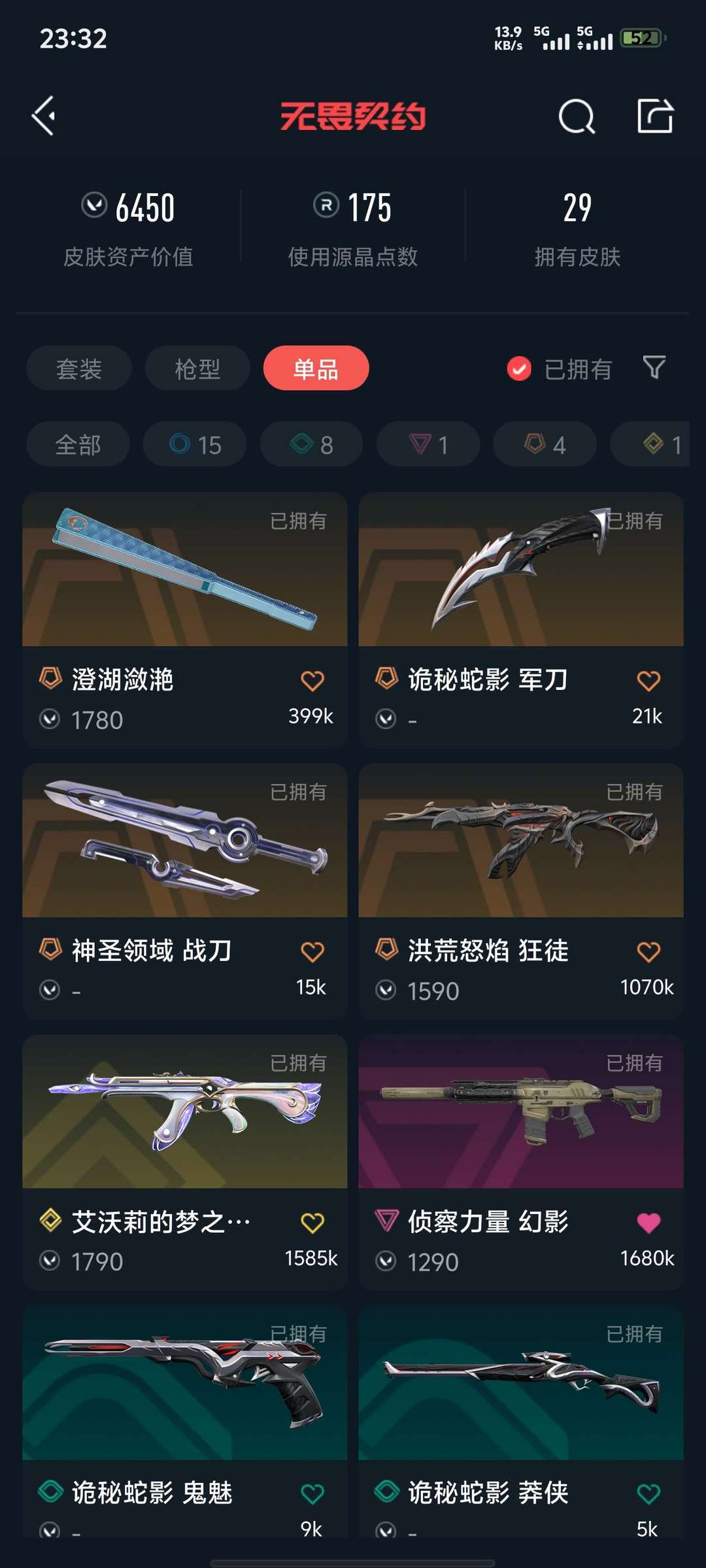Open the 神圣领域 战刀 skin card
Image resolution: width=706 pixels, height=1568 pixels.
185,891
